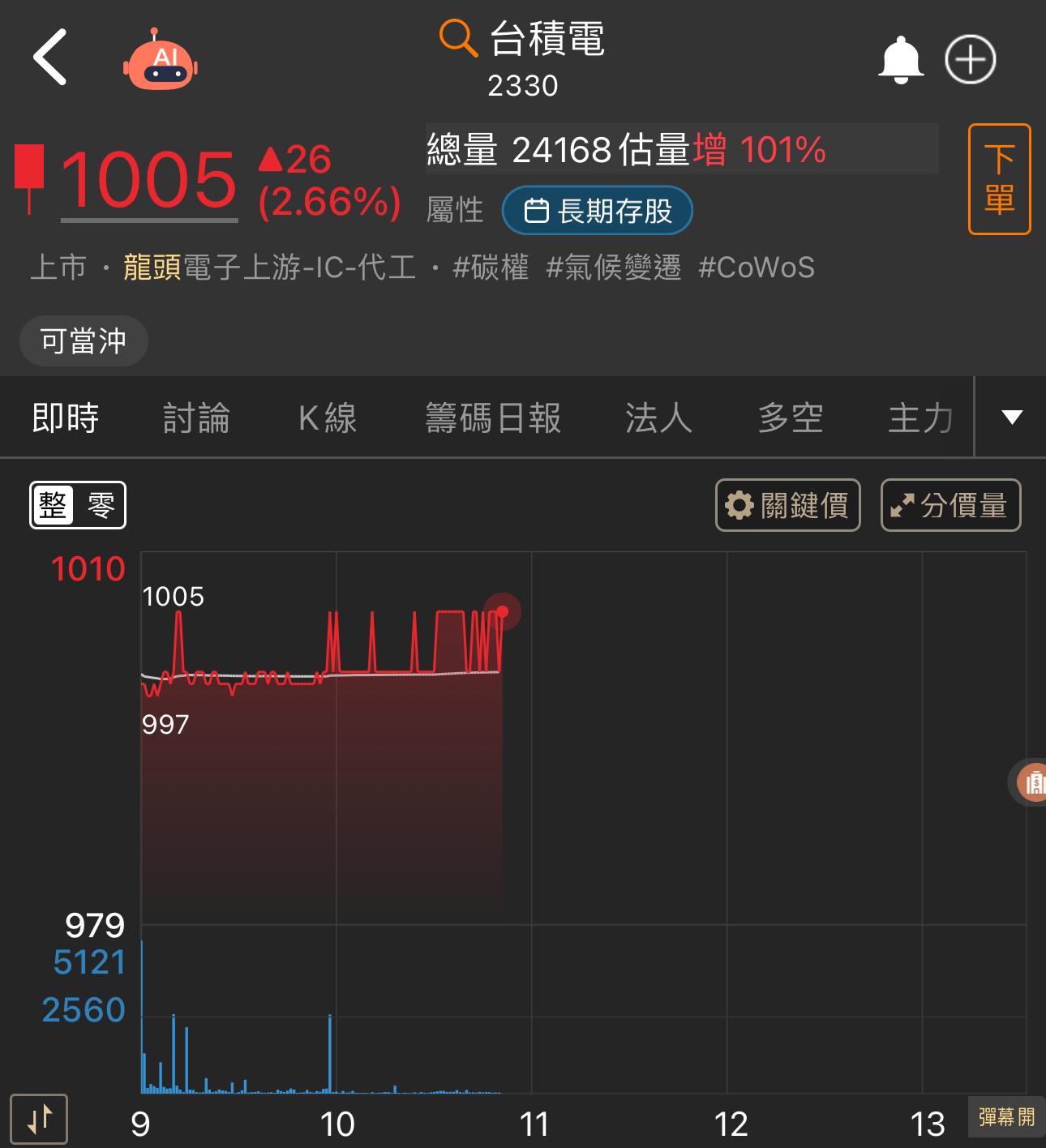Open the AI robot assistant
This screenshot has height=1148, width=1046.
[161, 60]
